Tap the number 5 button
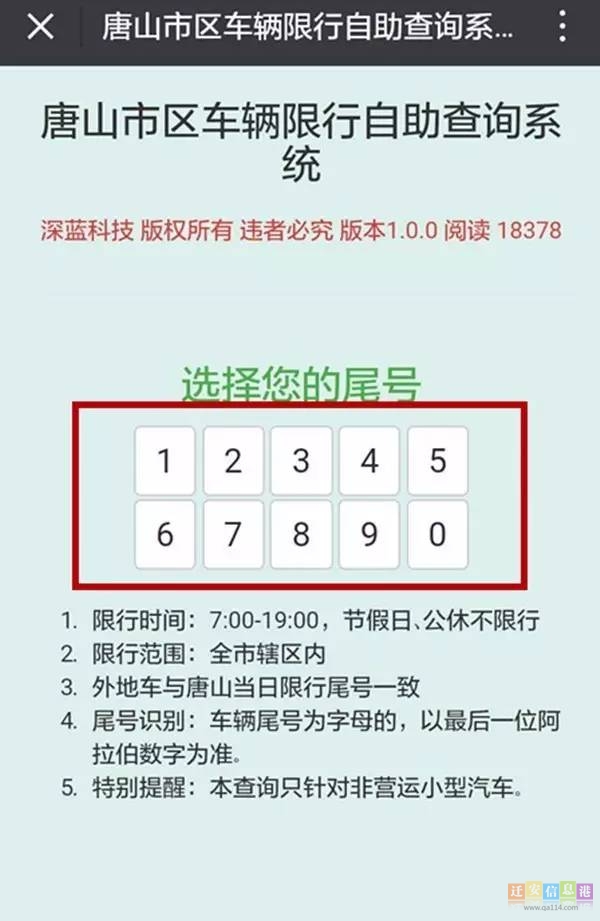 click(x=437, y=461)
